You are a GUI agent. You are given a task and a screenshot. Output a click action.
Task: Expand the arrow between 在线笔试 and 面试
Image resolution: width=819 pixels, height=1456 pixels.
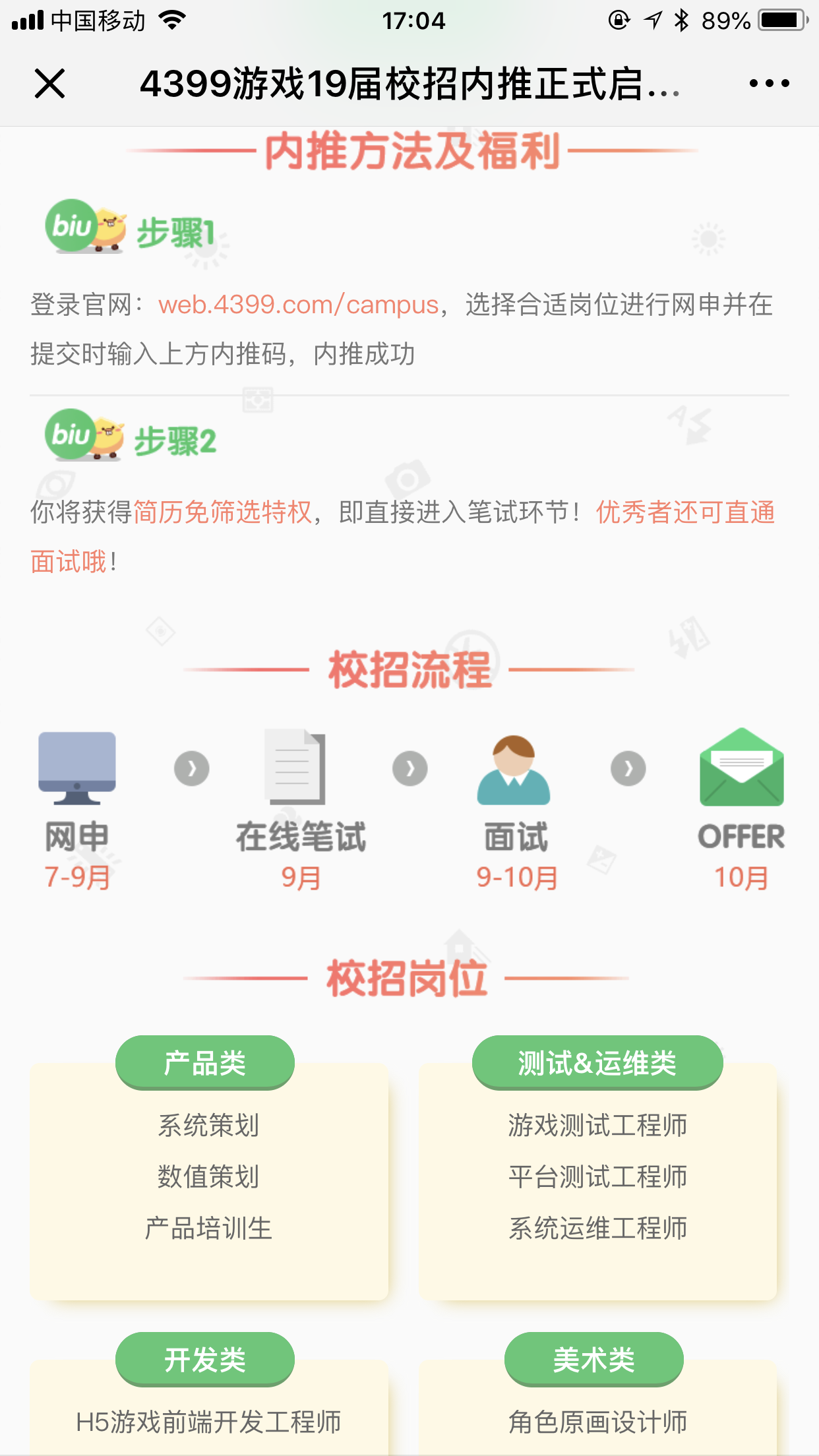pyautogui.click(x=409, y=768)
